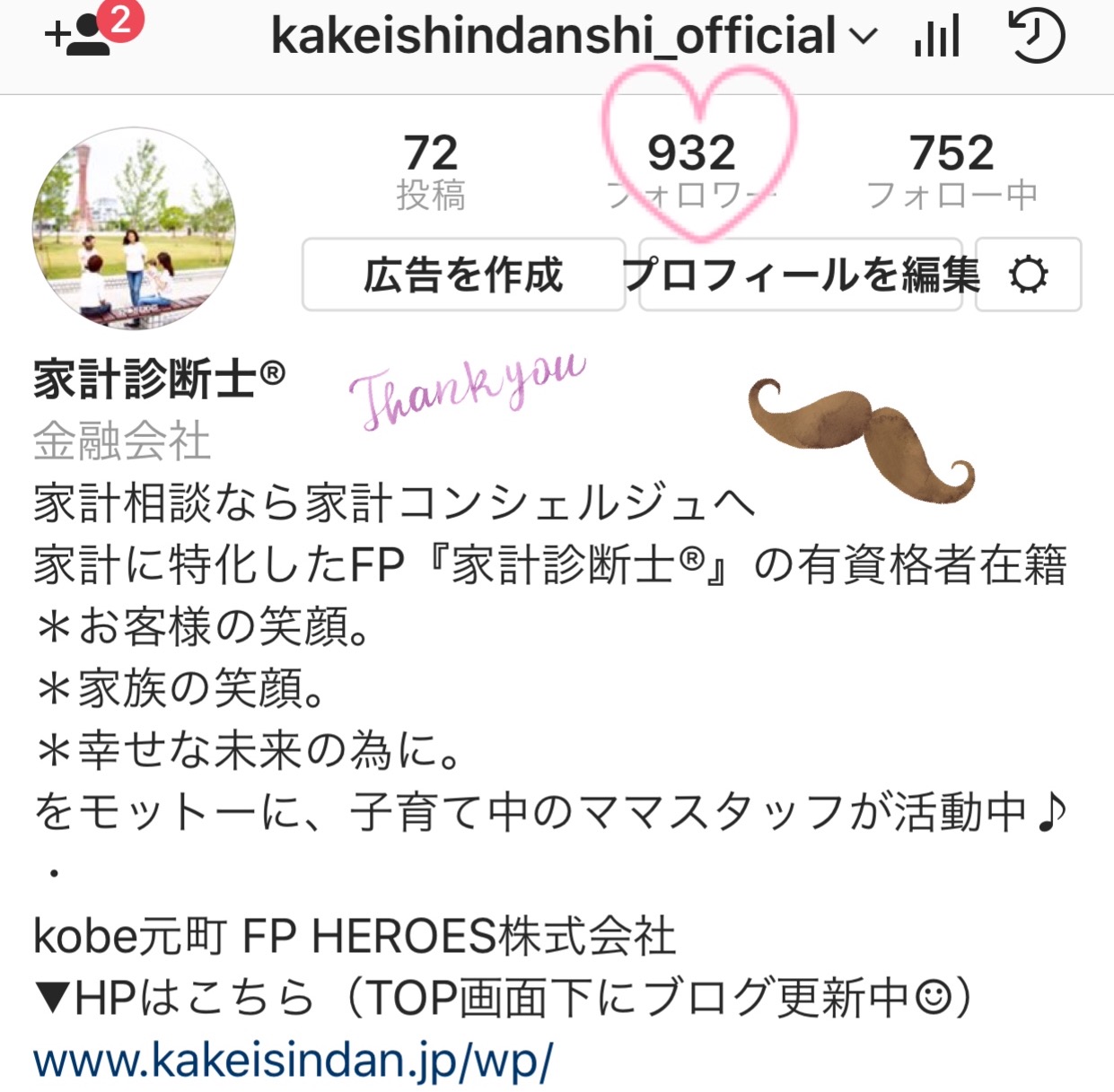Open the www.kakeisindan.jp/wp/ link
Viewport: 1114px width, 1092px height.
pyautogui.click(x=293, y=1060)
